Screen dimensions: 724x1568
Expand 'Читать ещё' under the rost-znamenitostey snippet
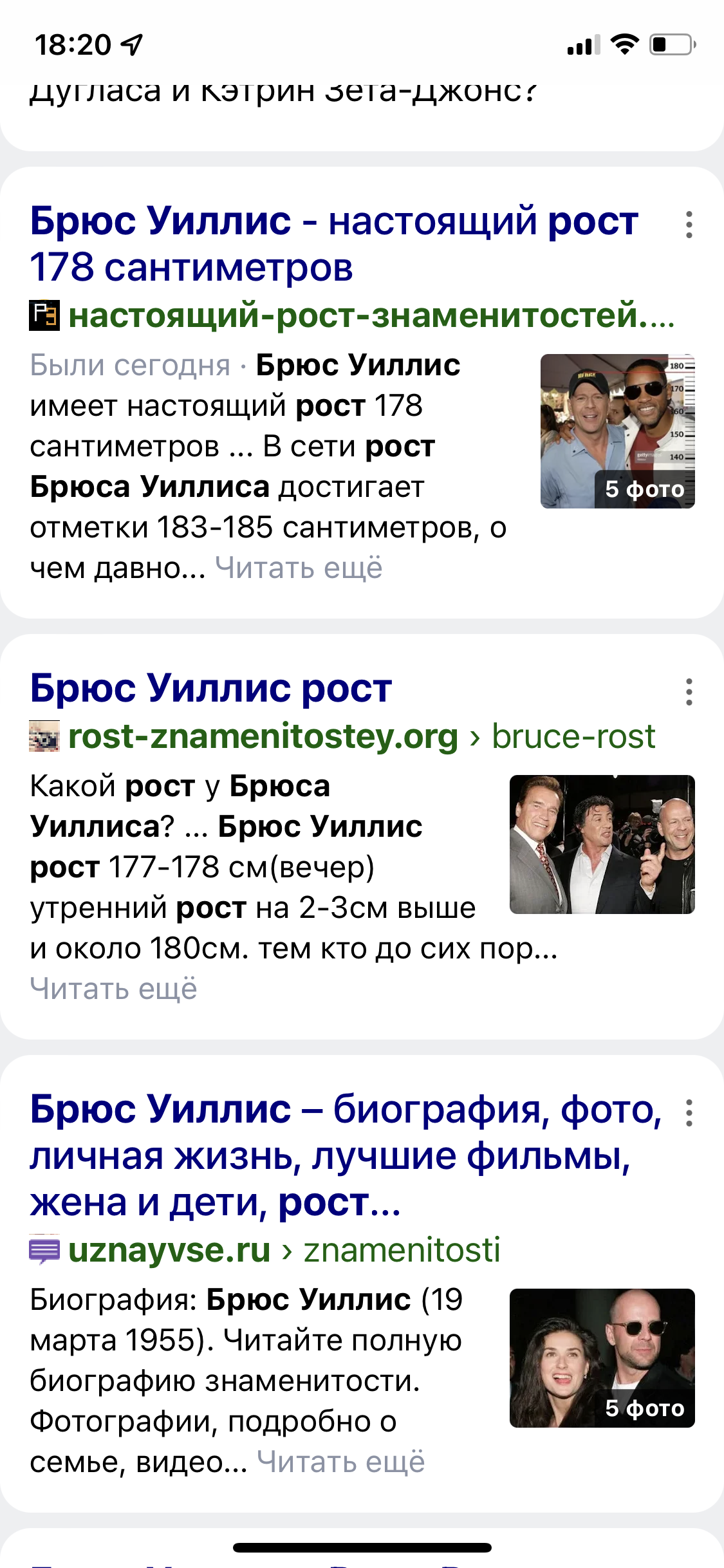[x=113, y=989]
